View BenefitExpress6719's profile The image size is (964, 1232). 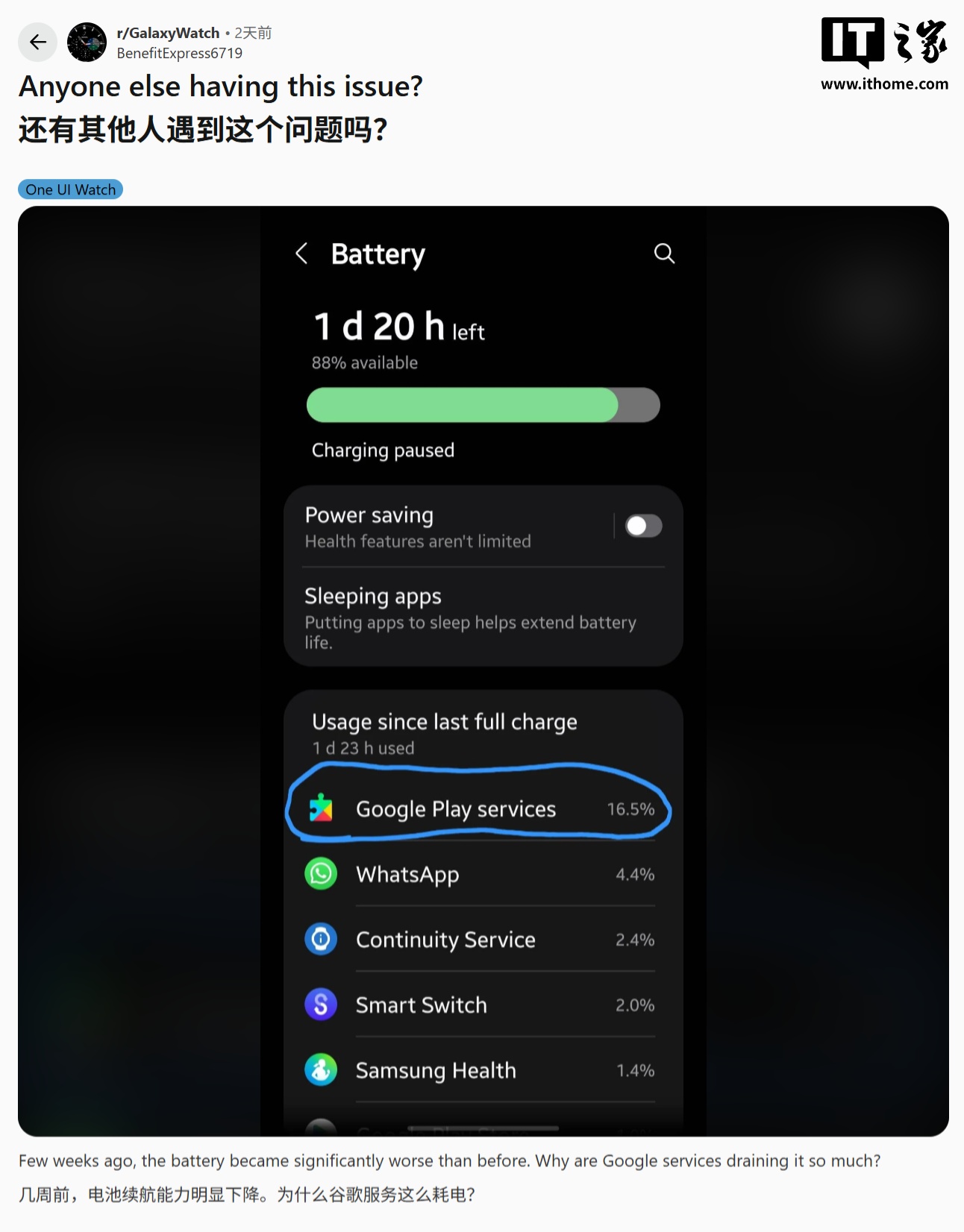pos(179,54)
